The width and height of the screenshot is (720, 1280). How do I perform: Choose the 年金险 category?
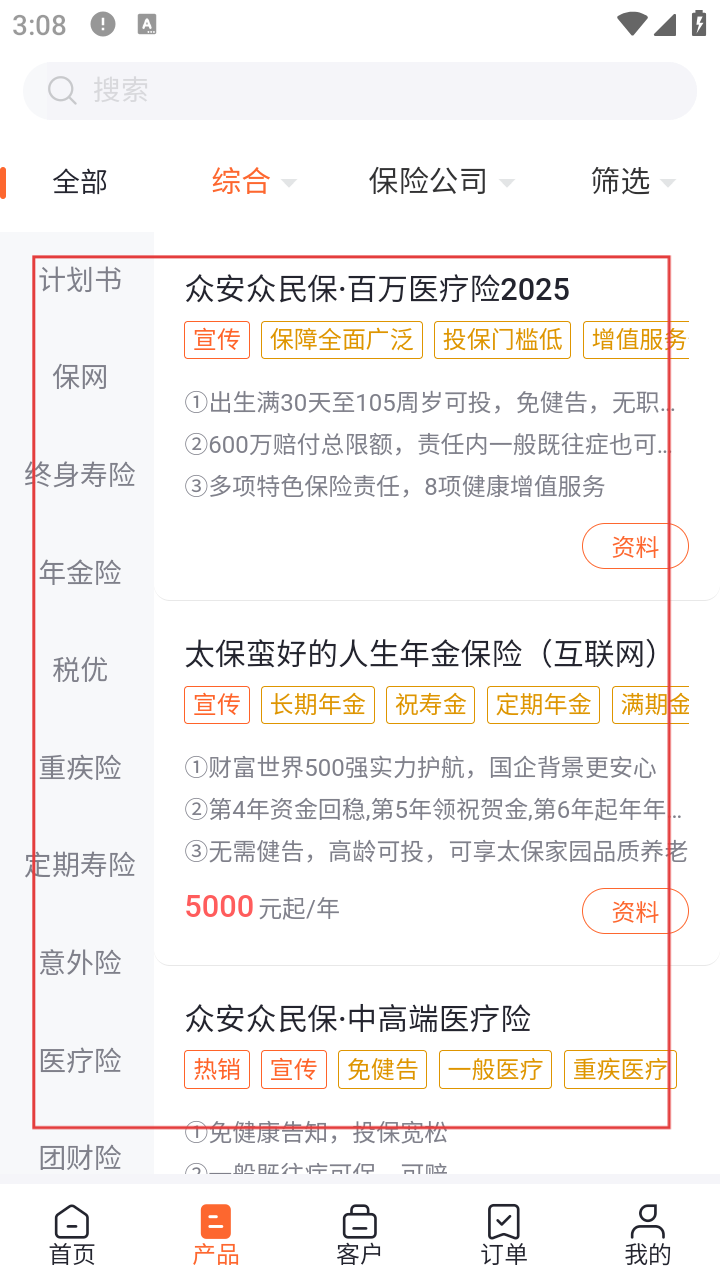[x=80, y=572]
